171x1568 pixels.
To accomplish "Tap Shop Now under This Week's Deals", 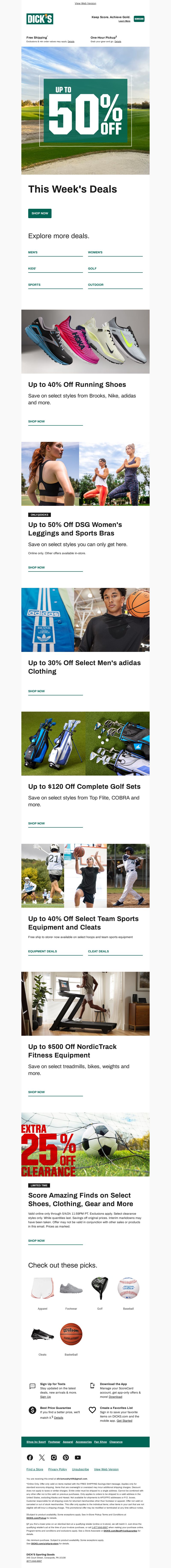I will (x=40, y=213).
